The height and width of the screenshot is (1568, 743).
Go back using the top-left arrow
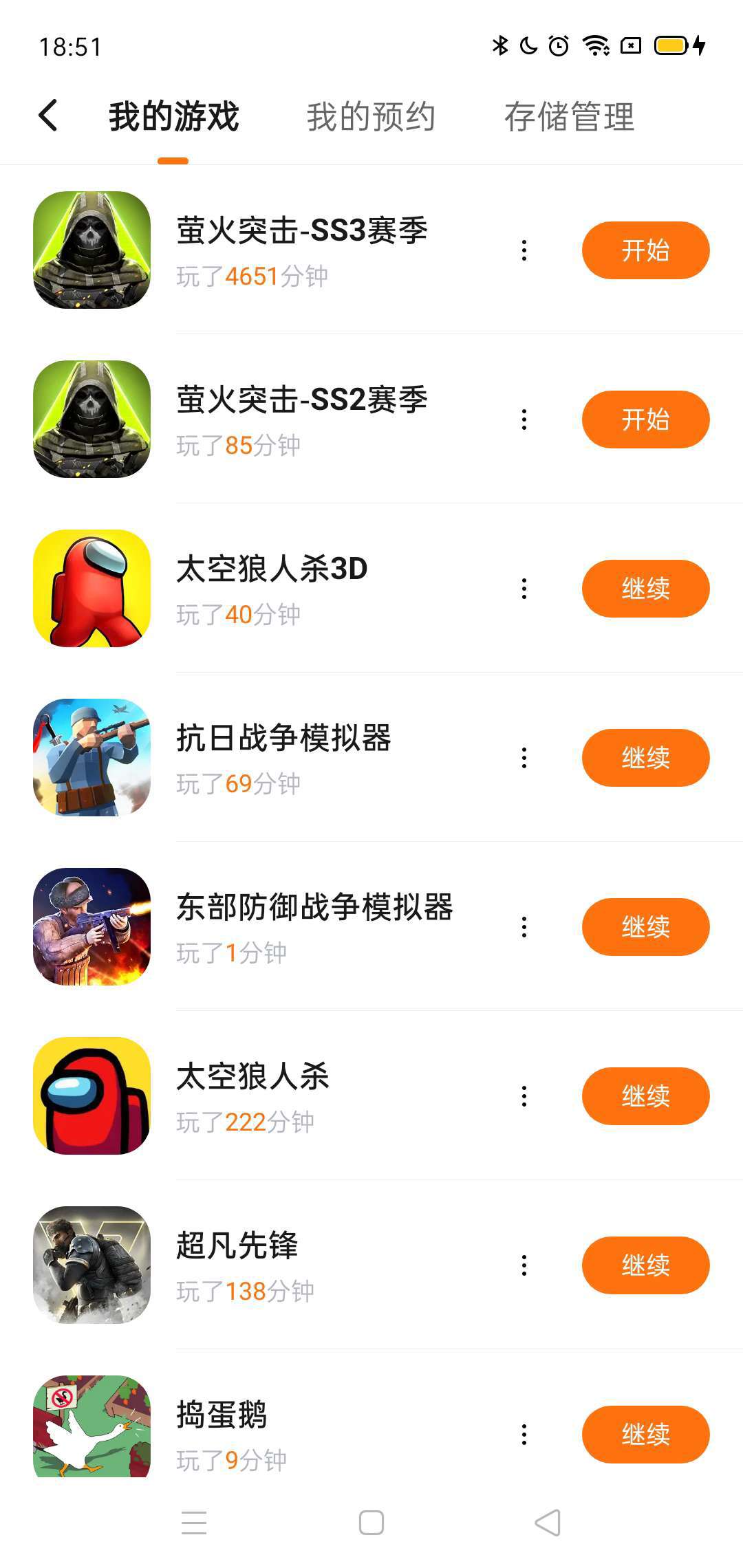pyautogui.click(x=48, y=116)
